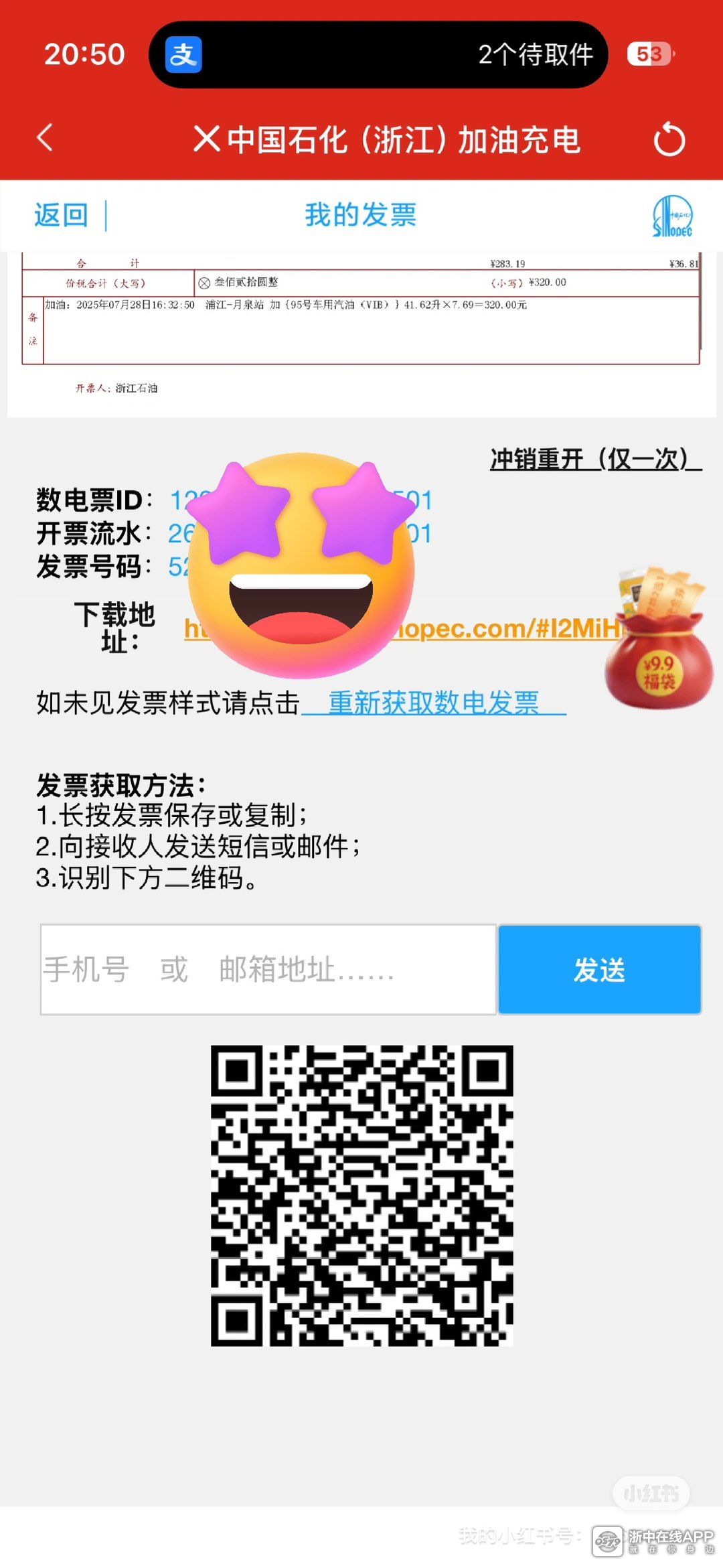Tap the blue 发送 button
Screen dimensions: 723x1568
(x=599, y=969)
